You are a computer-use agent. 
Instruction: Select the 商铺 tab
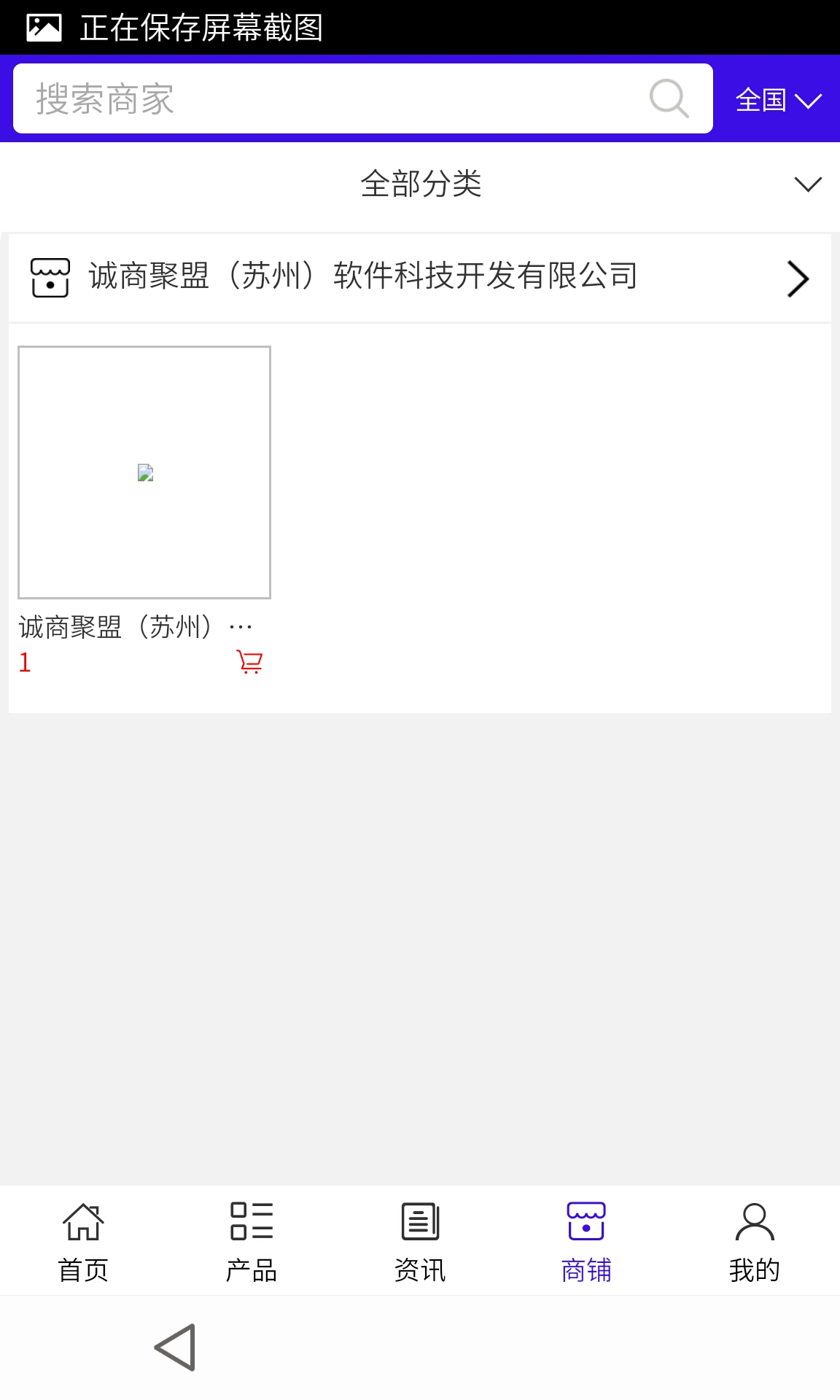click(x=586, y=1241)
